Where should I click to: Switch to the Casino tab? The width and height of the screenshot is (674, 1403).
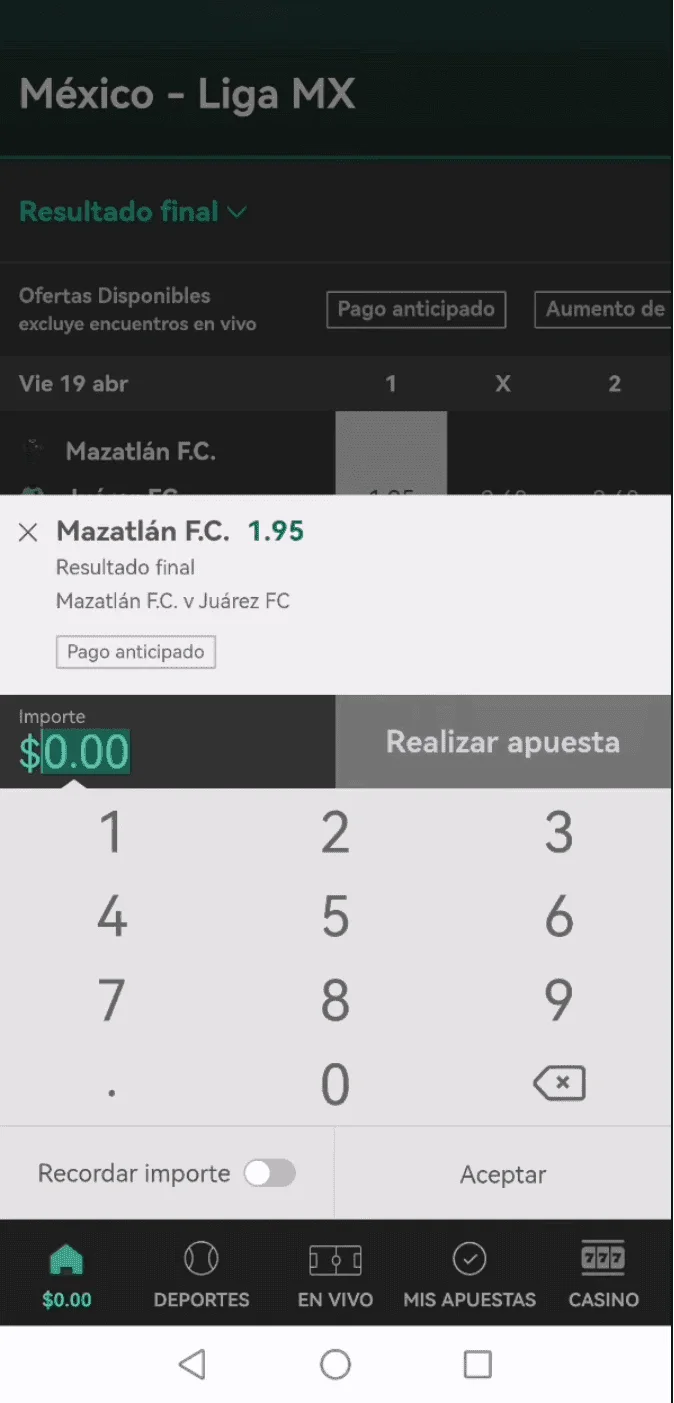point(603,1275)
